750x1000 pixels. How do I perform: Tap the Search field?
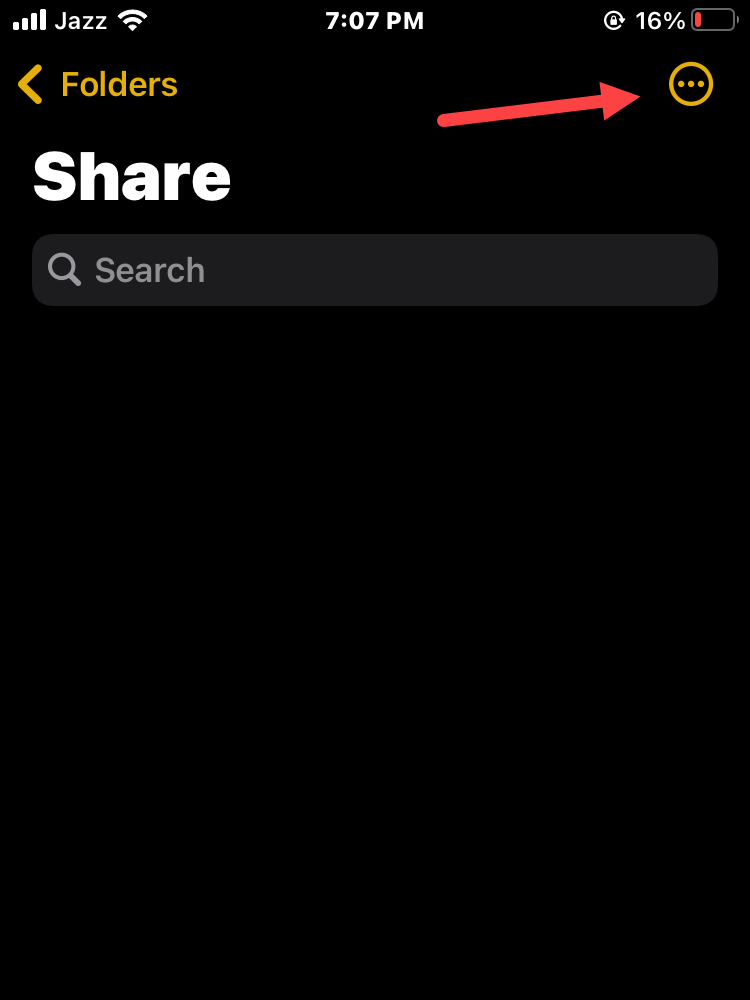point(375,270)
